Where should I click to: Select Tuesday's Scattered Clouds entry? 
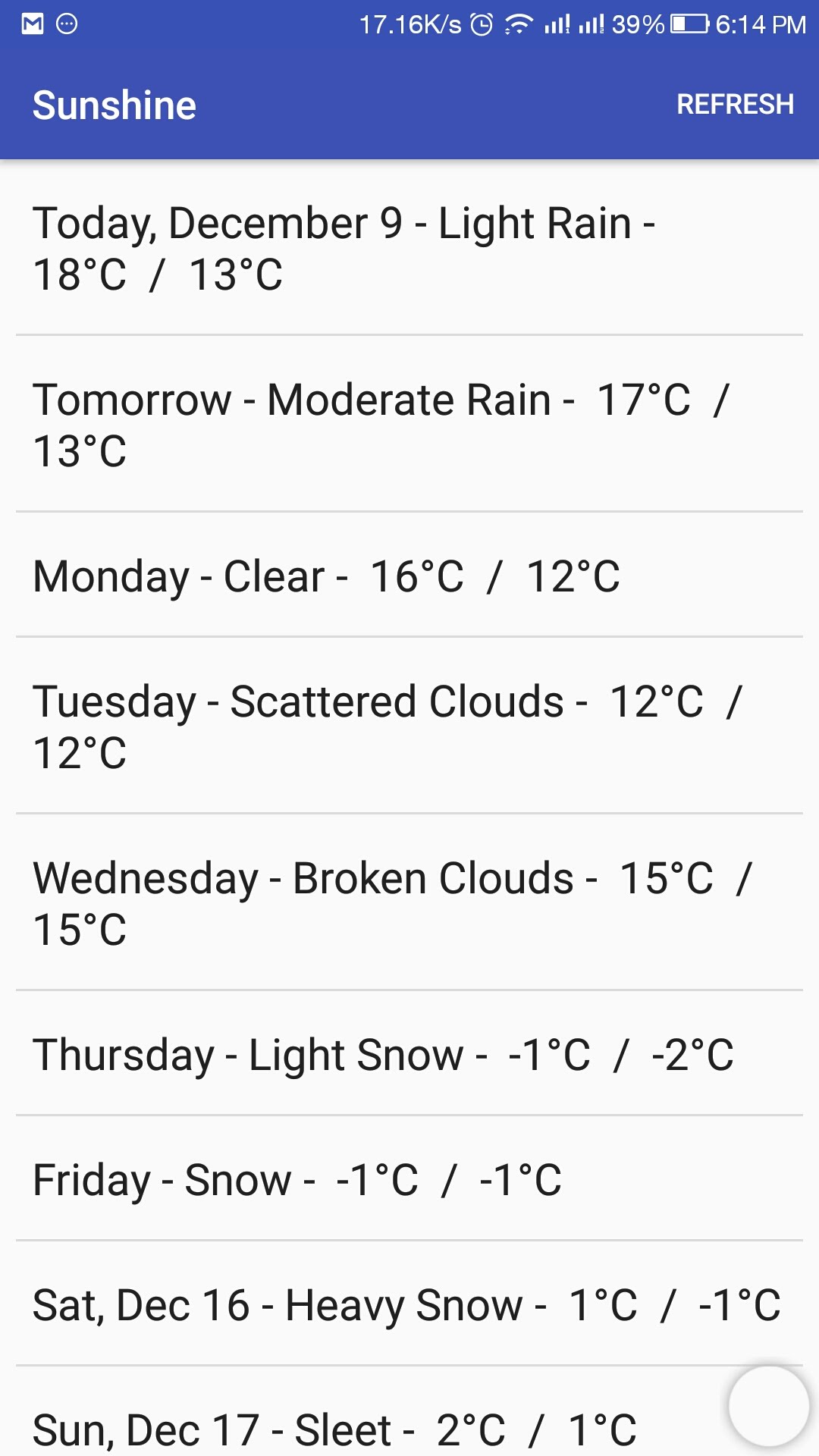409,726
